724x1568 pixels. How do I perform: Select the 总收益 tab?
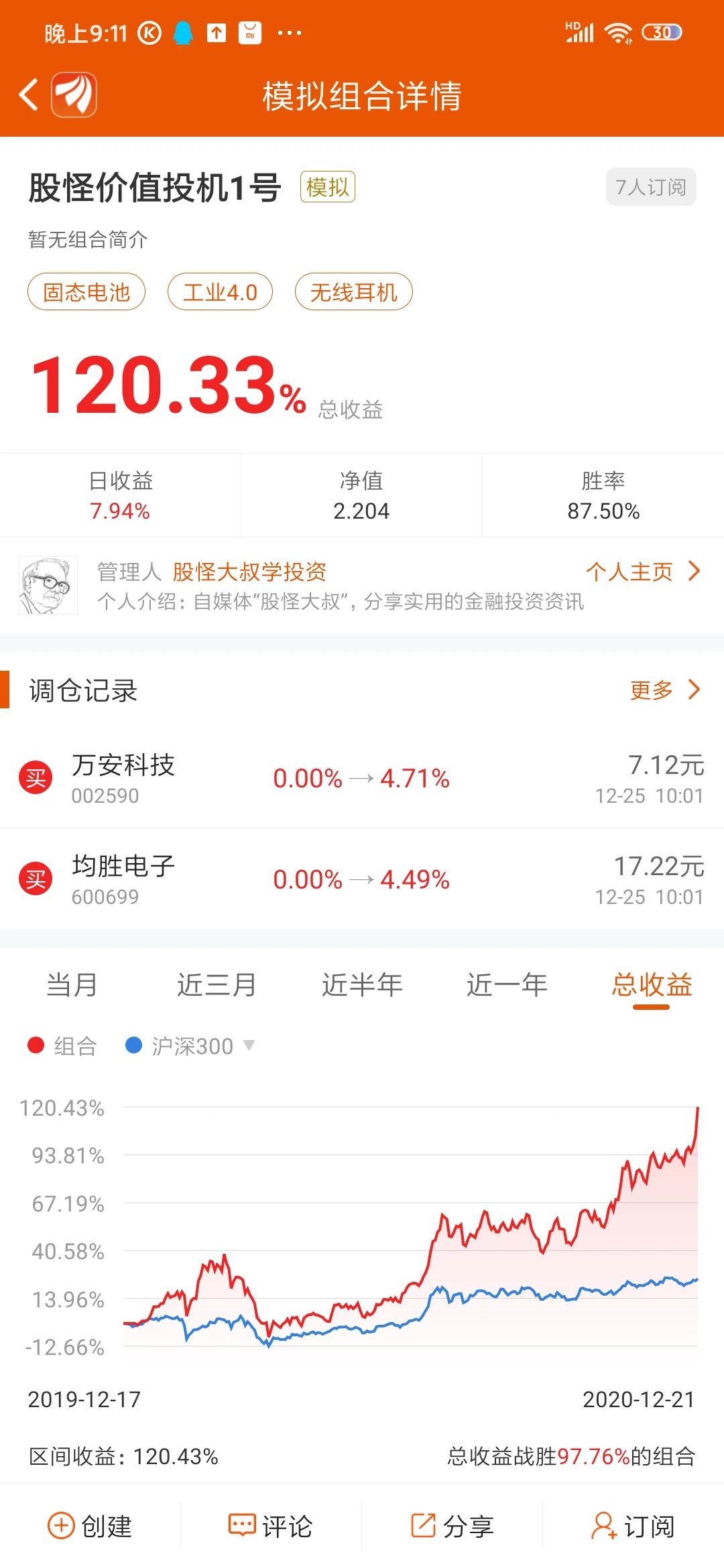651,984
